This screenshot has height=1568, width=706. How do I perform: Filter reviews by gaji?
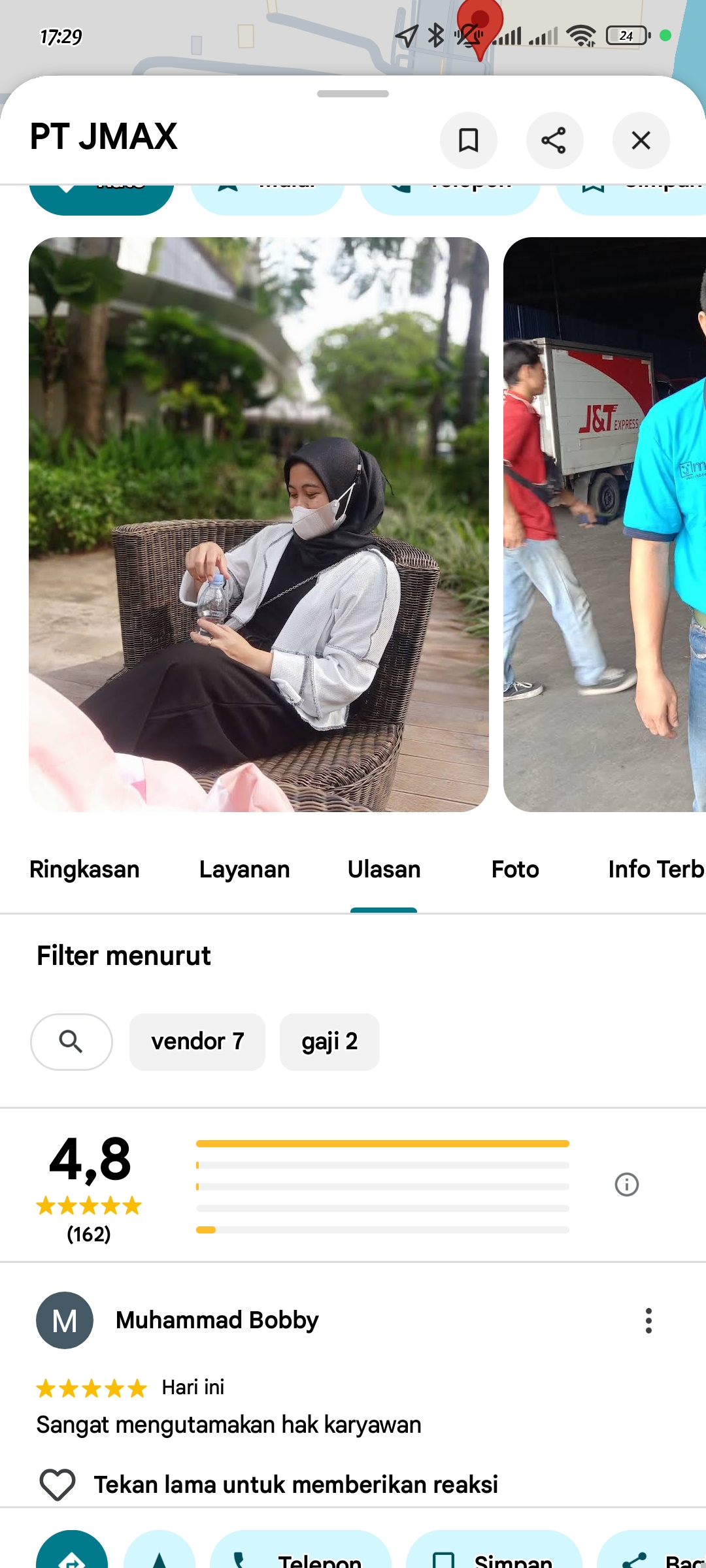pos(329,1041)
